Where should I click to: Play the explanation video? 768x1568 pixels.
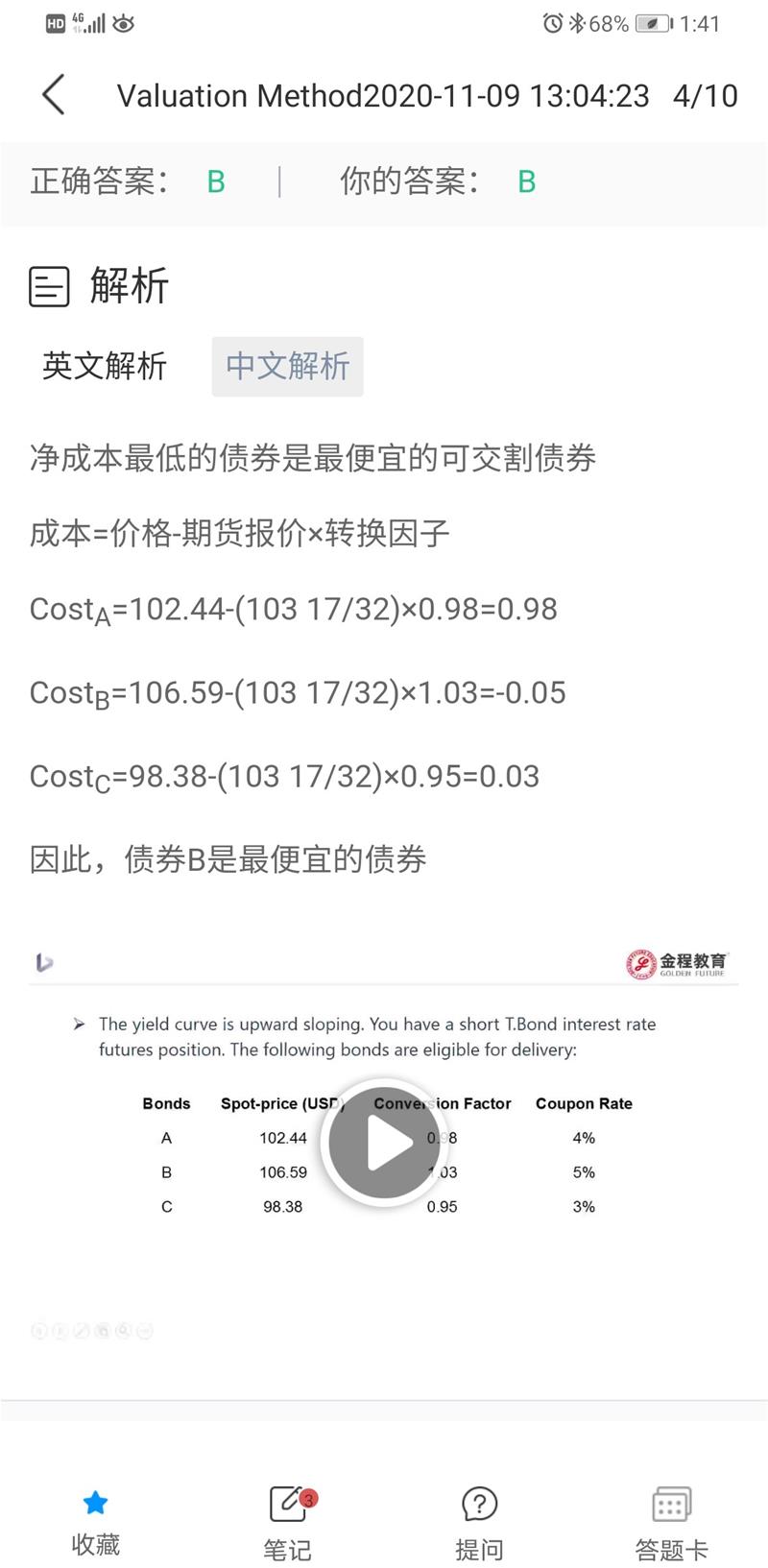pyautogui.click(x=384, y=1144)
